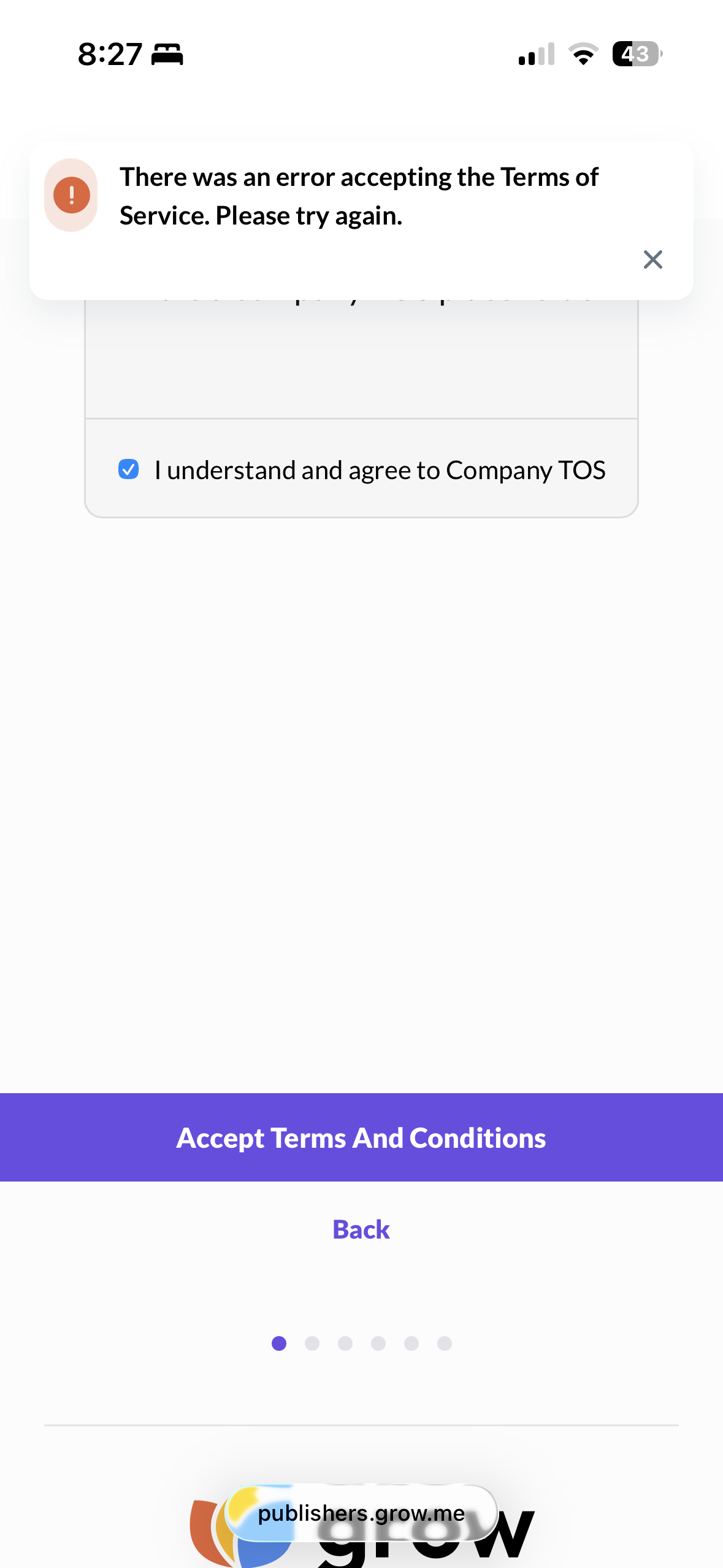Uncheck the agree to Company TOS checkbox
Image resolution: width=723 pixels, height=1568 pixels.
pyautogui.click(x=129, y=469)
